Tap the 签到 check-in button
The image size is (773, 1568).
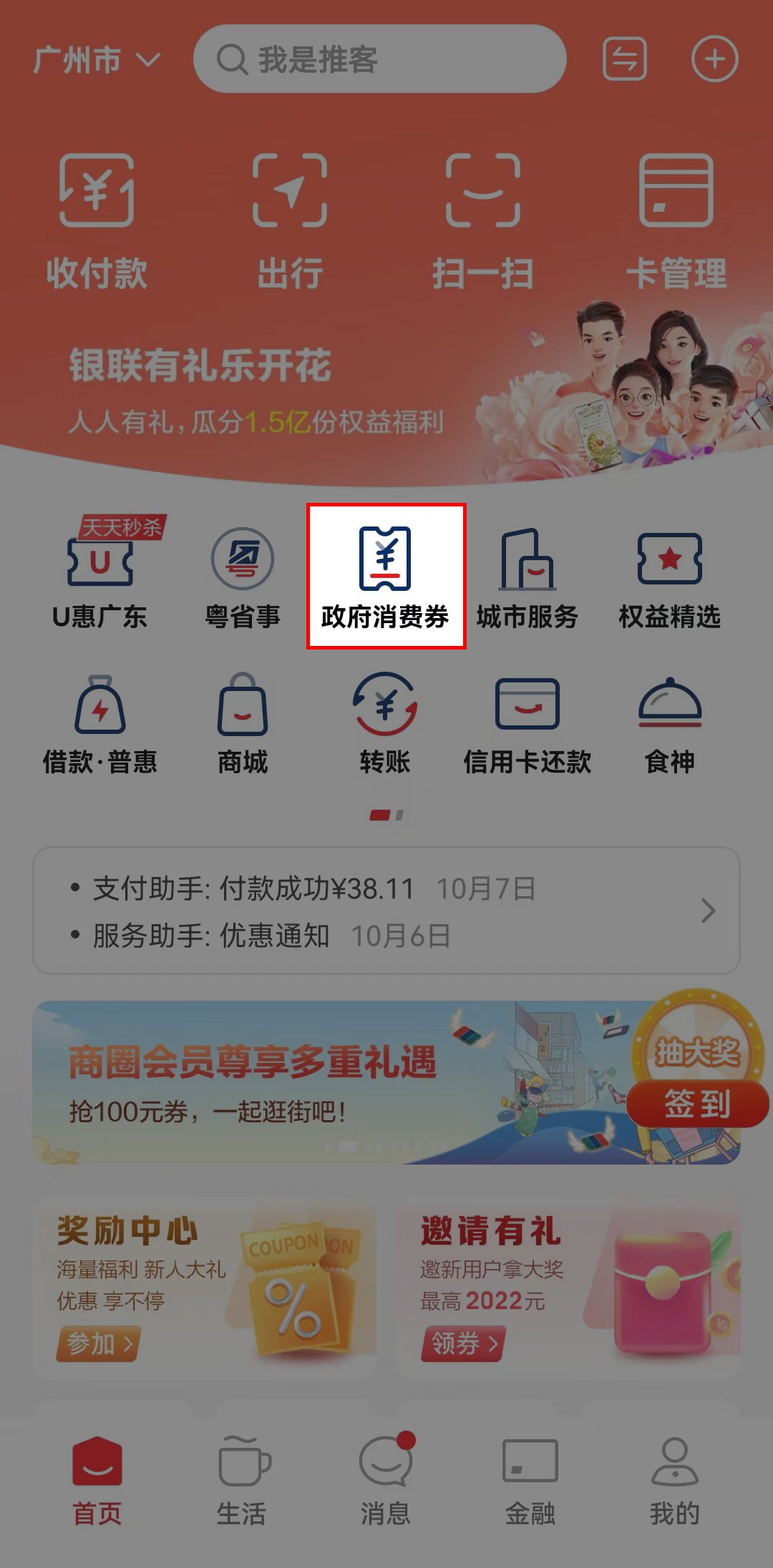point(697,1103)
